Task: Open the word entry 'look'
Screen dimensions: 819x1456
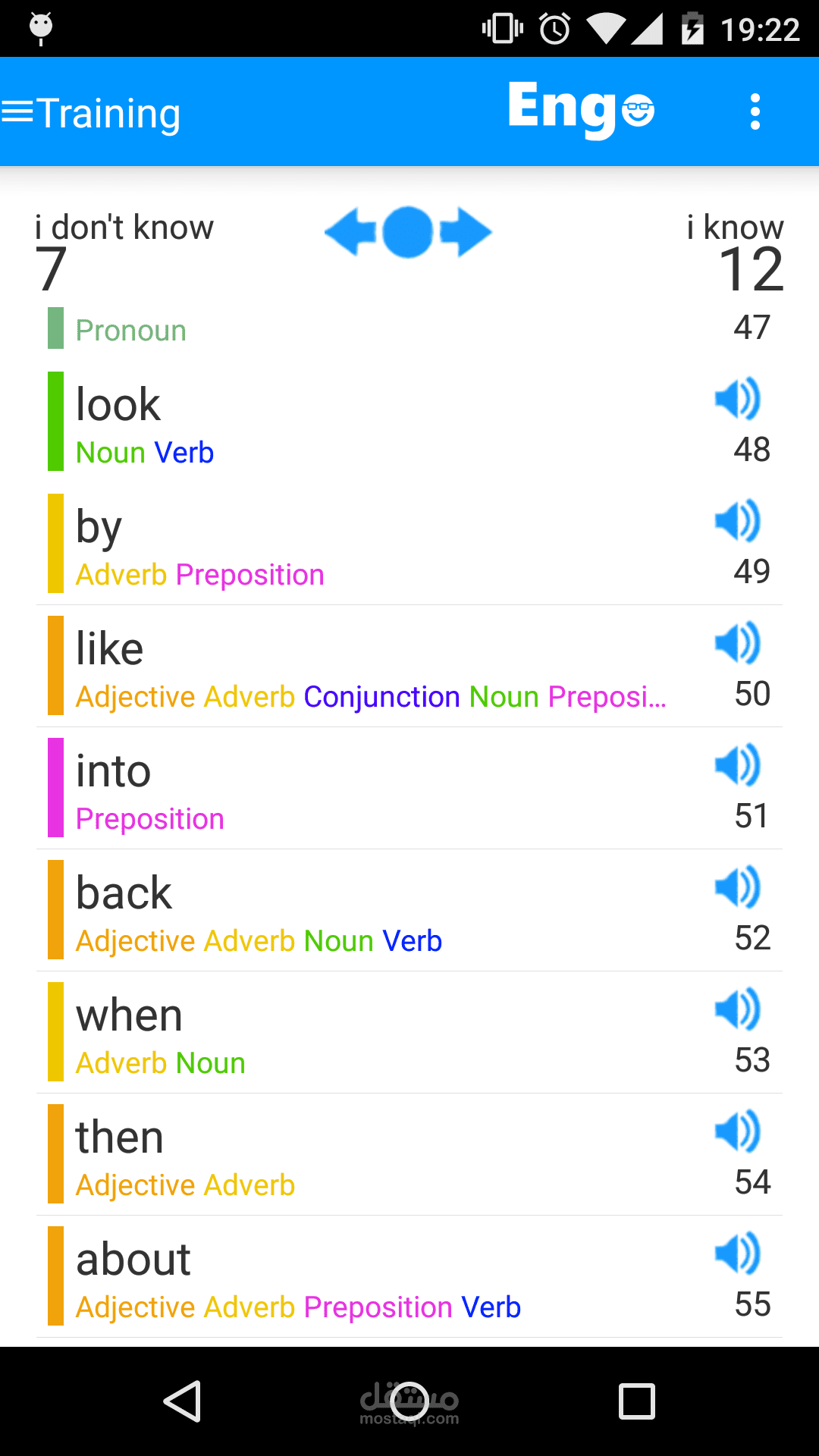Action: tap(409, 422)
